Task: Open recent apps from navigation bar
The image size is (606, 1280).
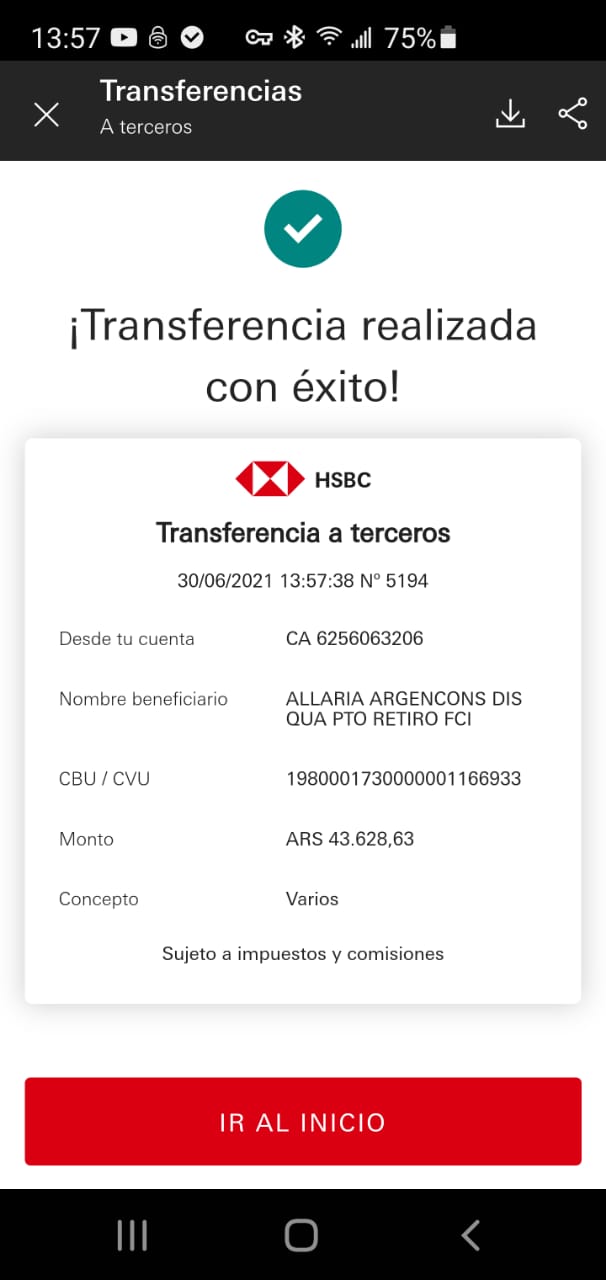Action: pos(133,1235)
